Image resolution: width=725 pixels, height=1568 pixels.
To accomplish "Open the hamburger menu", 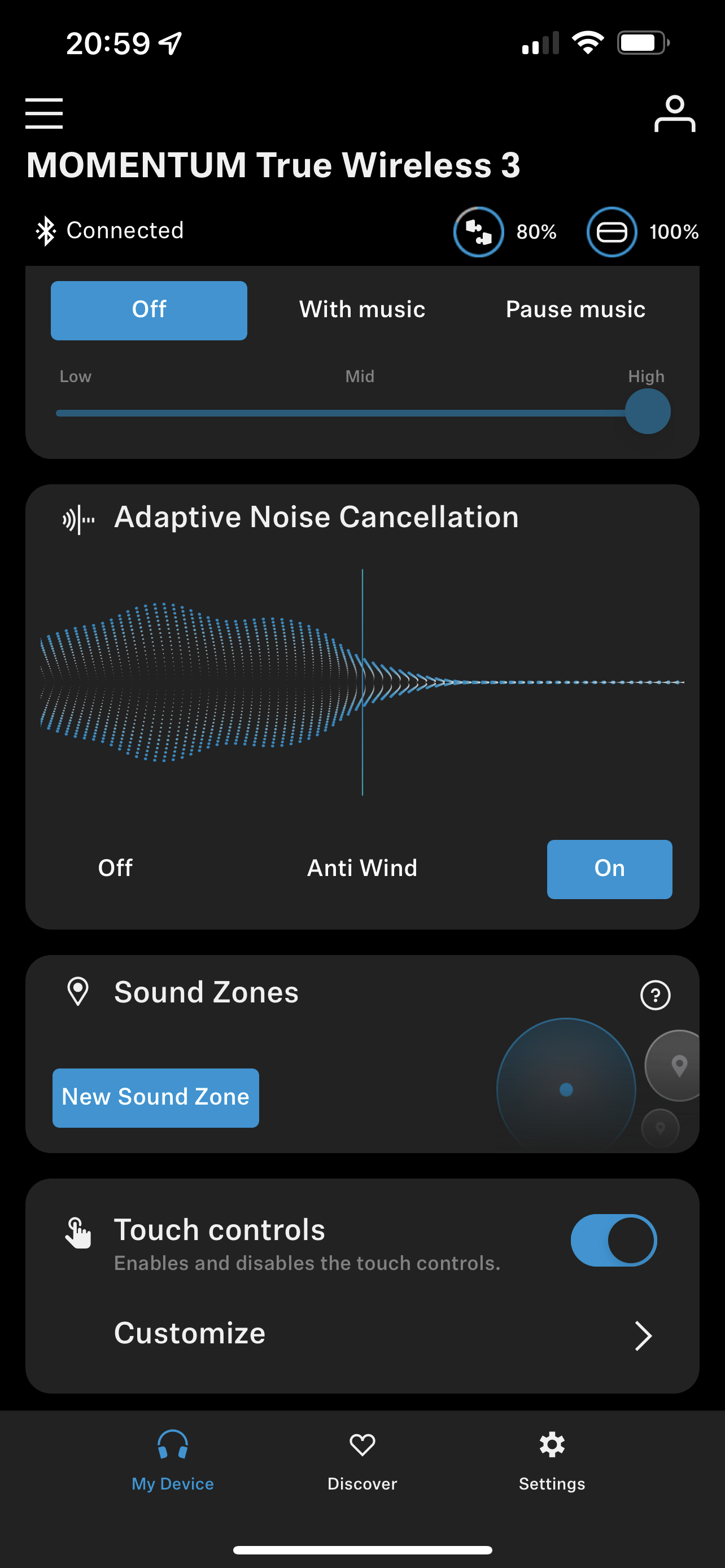I will click(44, 113).
